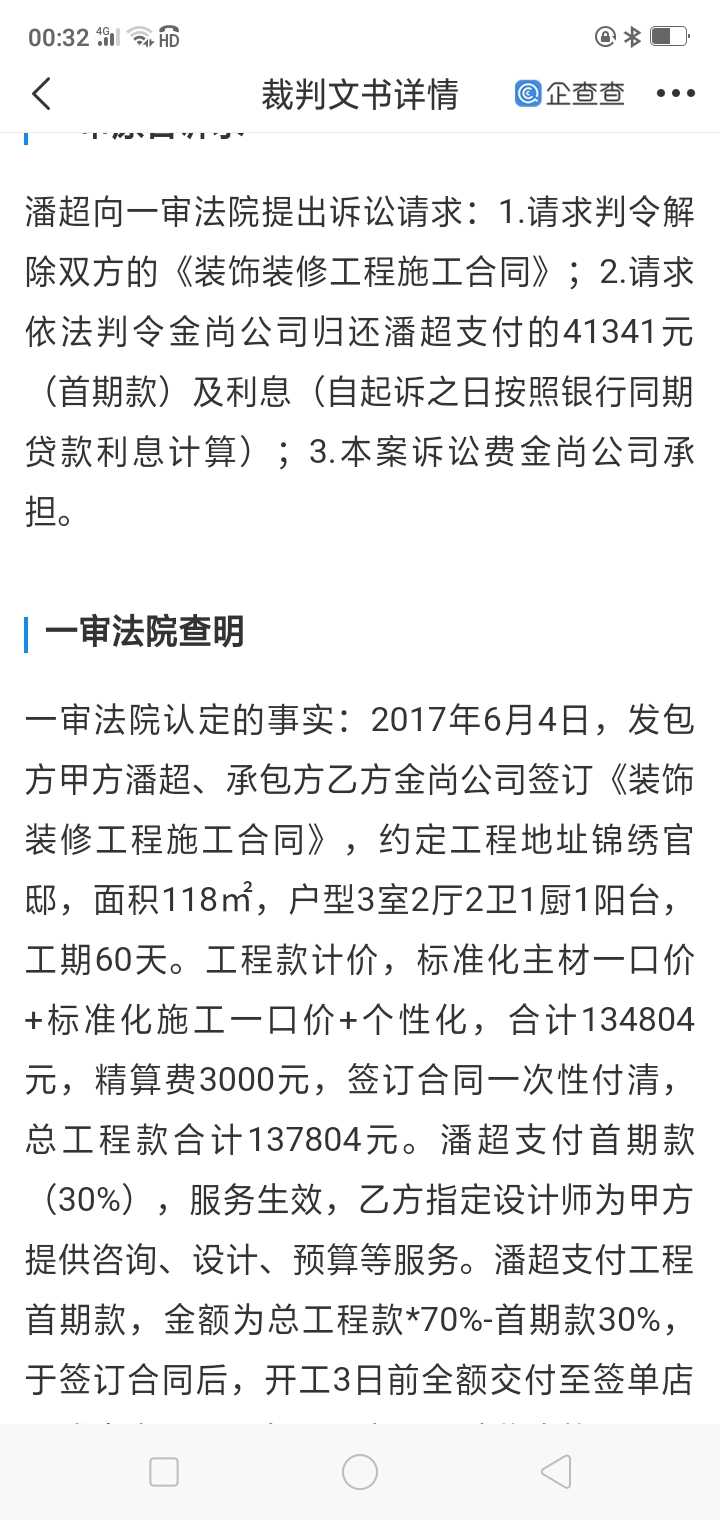Tap the 企查查 logo button in header

tap(570, 94)
